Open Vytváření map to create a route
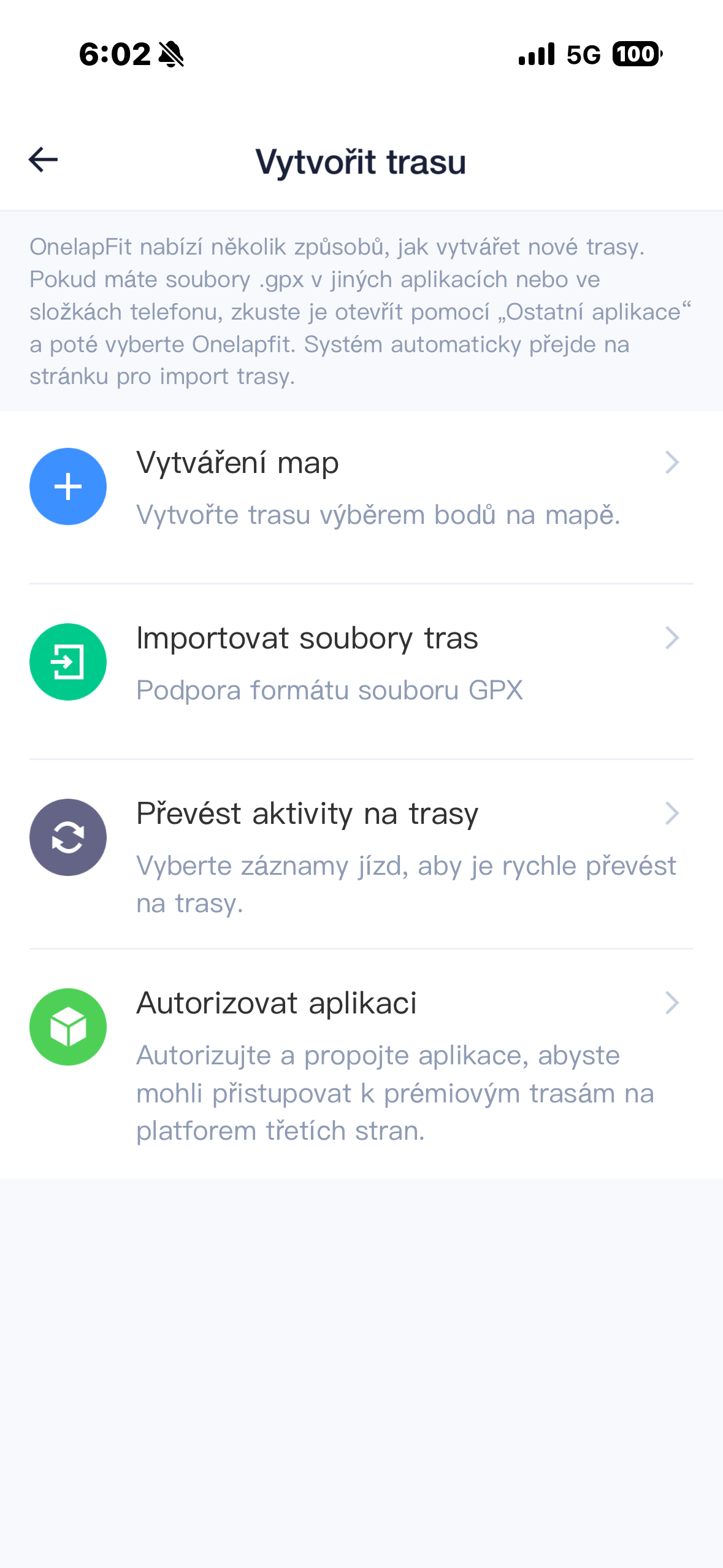Screen dimensions: 723x1568 [x=361, y=497]
